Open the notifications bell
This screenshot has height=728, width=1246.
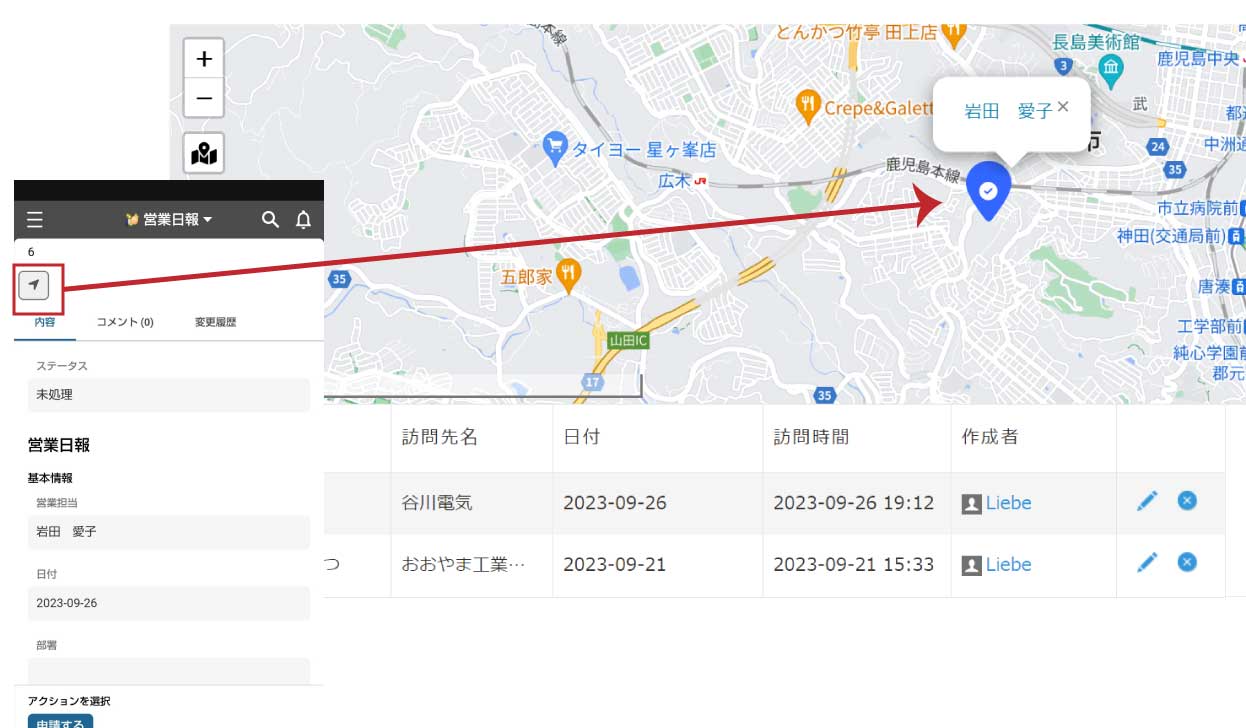304,219
